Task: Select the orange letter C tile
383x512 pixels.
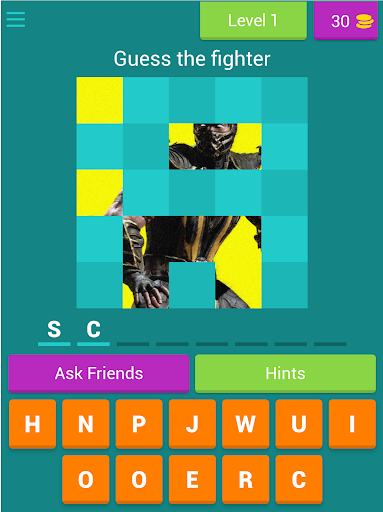Action: [x=299, y=479]
